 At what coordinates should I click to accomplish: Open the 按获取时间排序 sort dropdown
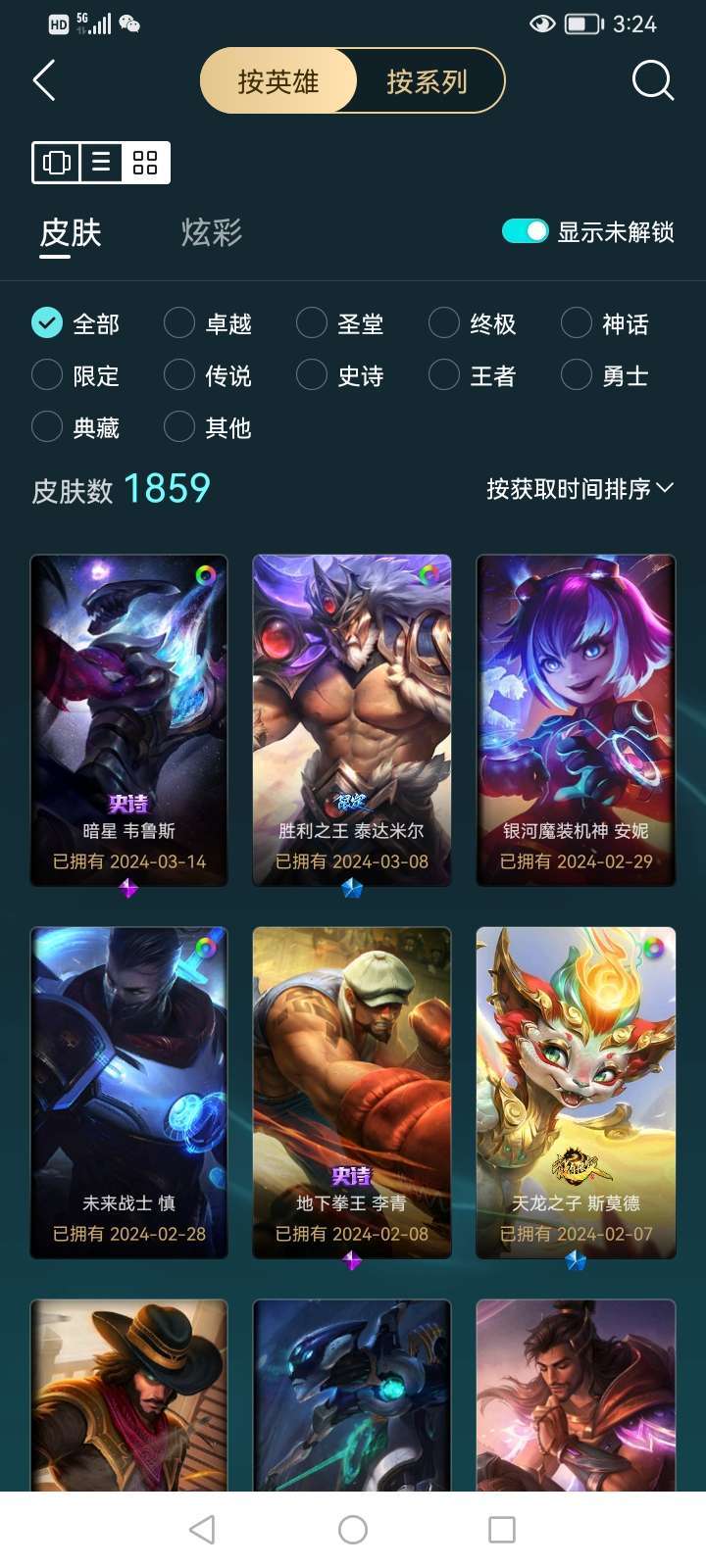(577, 487)
